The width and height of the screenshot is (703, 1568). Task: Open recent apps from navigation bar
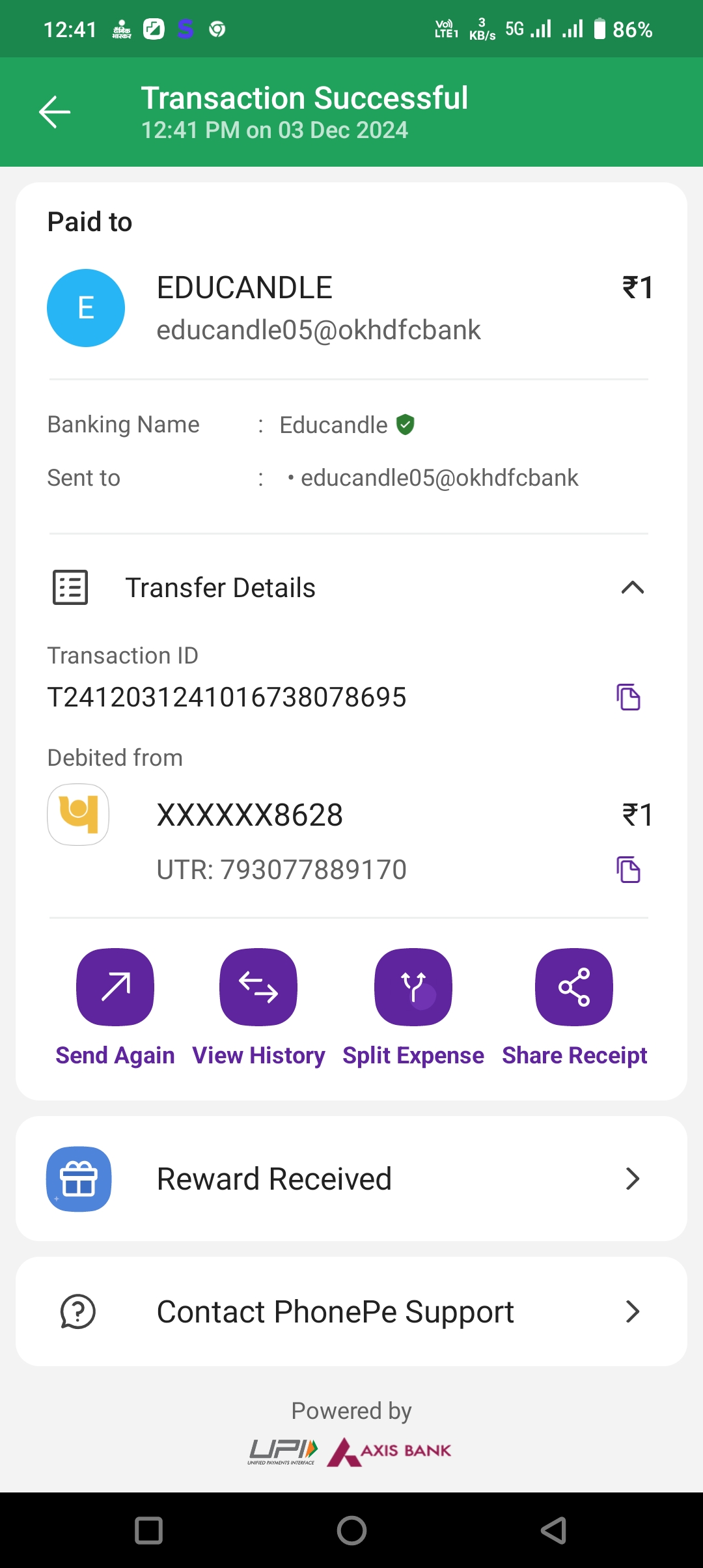(x=148, y=1530)
